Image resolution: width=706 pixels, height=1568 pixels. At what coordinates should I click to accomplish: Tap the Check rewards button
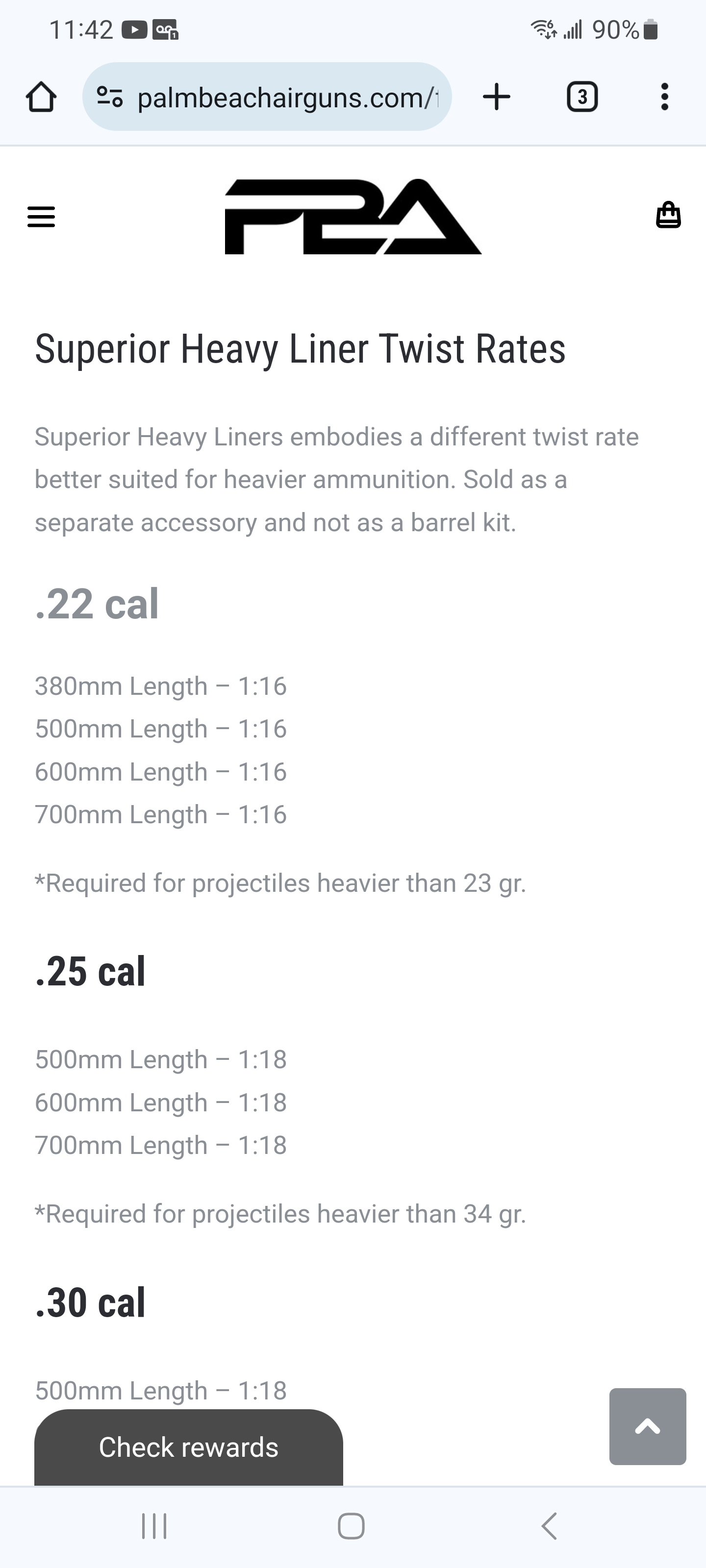[x=188, y=1447]
